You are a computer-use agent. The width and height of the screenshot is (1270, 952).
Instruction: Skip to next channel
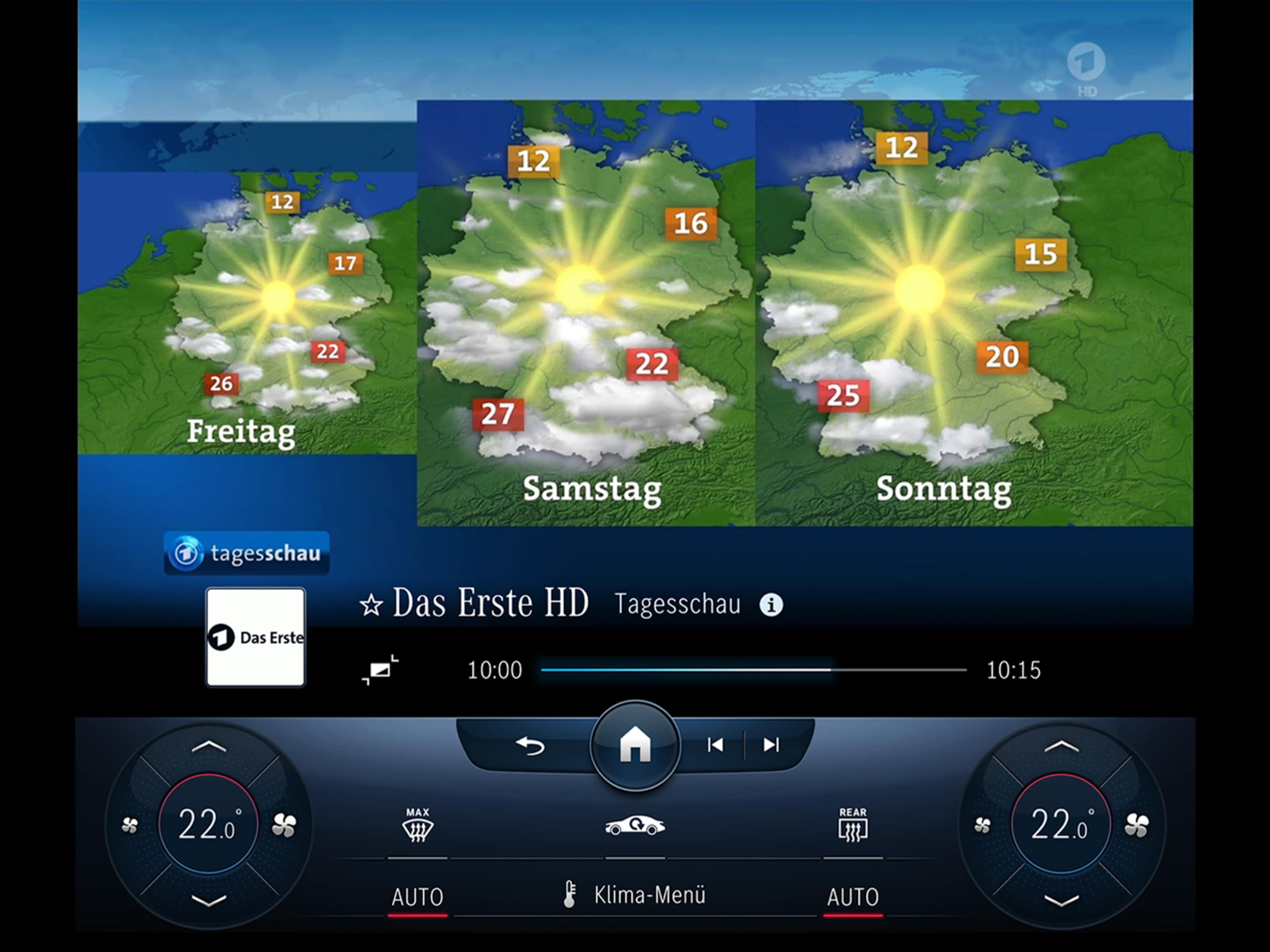coord(771,745)
